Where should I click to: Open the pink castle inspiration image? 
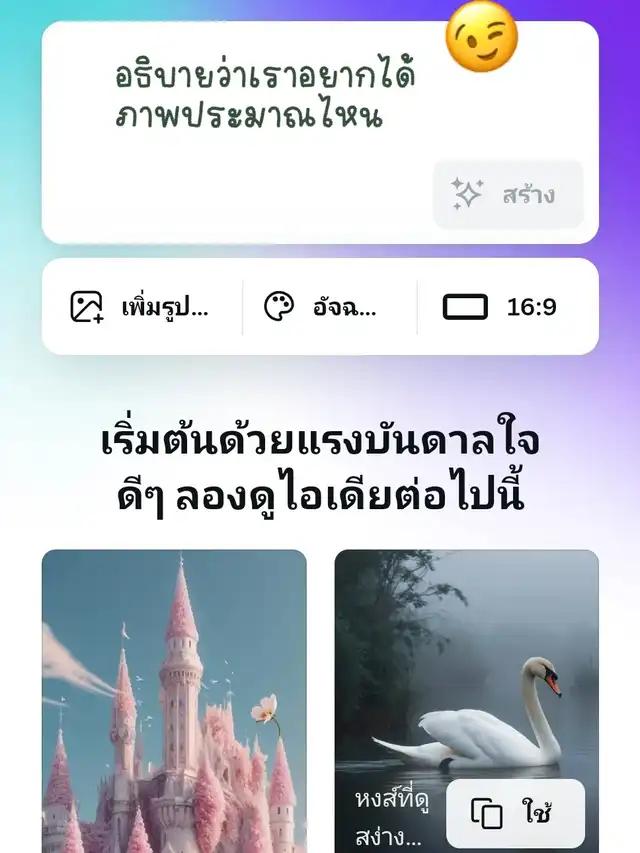coord(174,701)
